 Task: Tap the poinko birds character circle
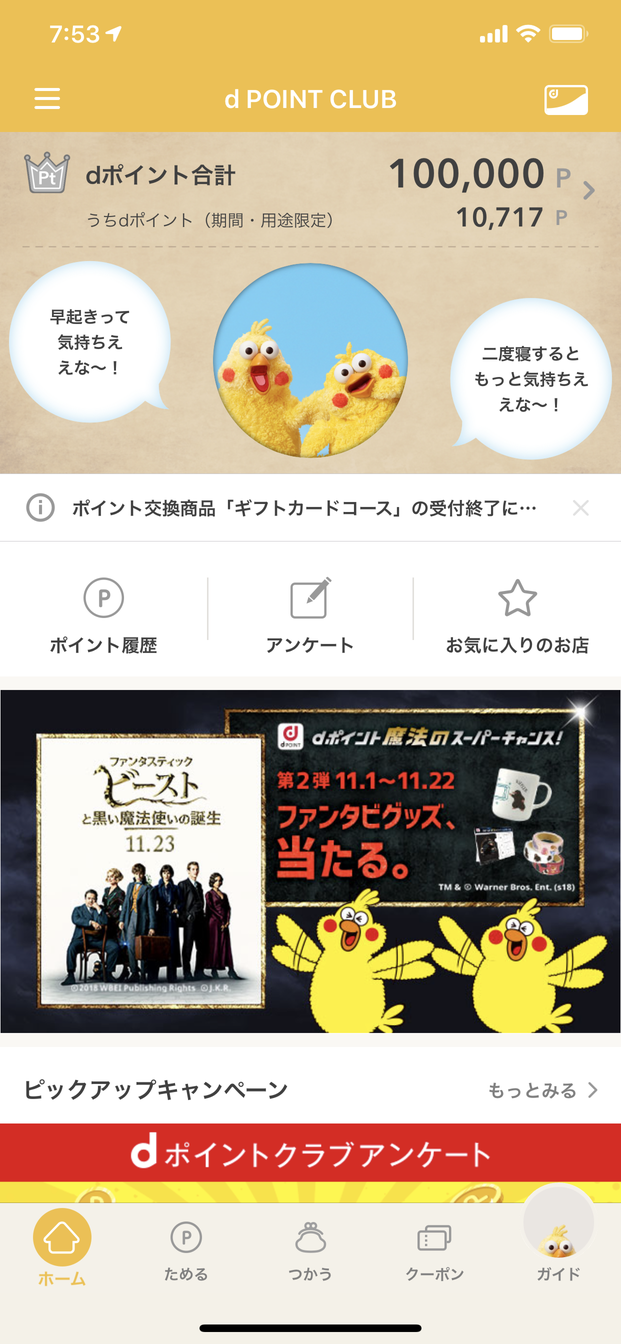pos(310,360)
